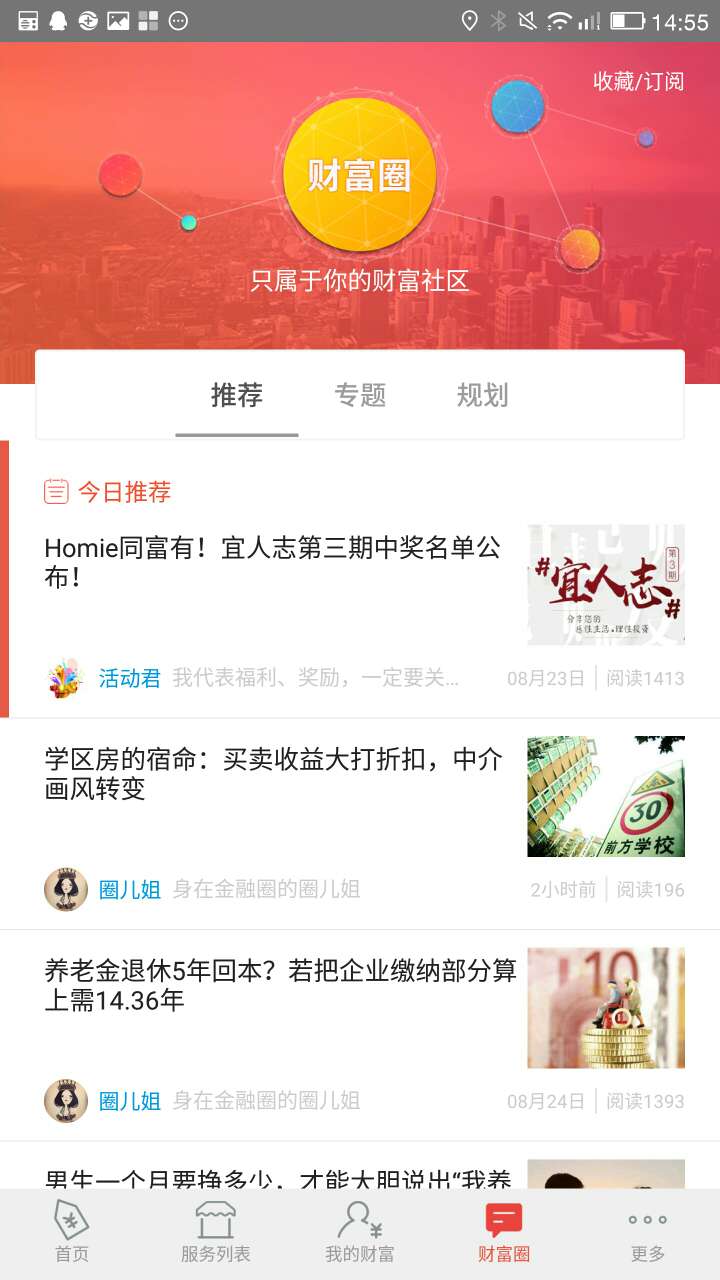This screenshot has width=720, height=1280.
Task: Open 收藏/订阅 in the header
Action: pyautogui.click(x=638, y=82)
